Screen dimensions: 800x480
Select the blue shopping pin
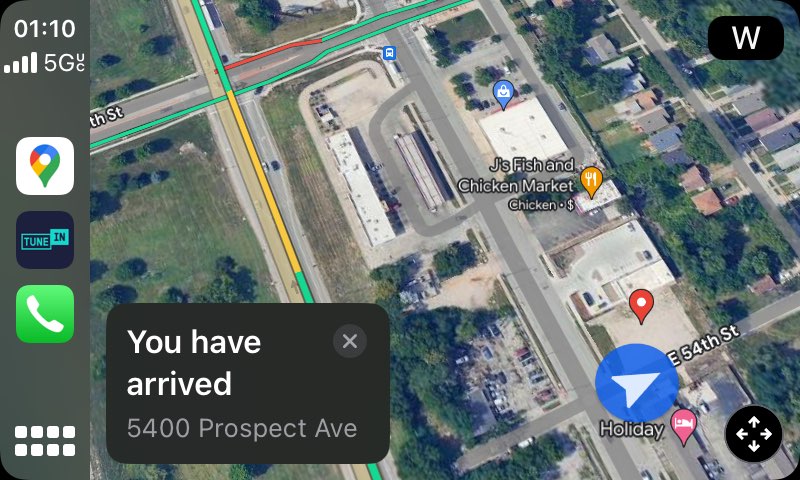tap(505, 94)
